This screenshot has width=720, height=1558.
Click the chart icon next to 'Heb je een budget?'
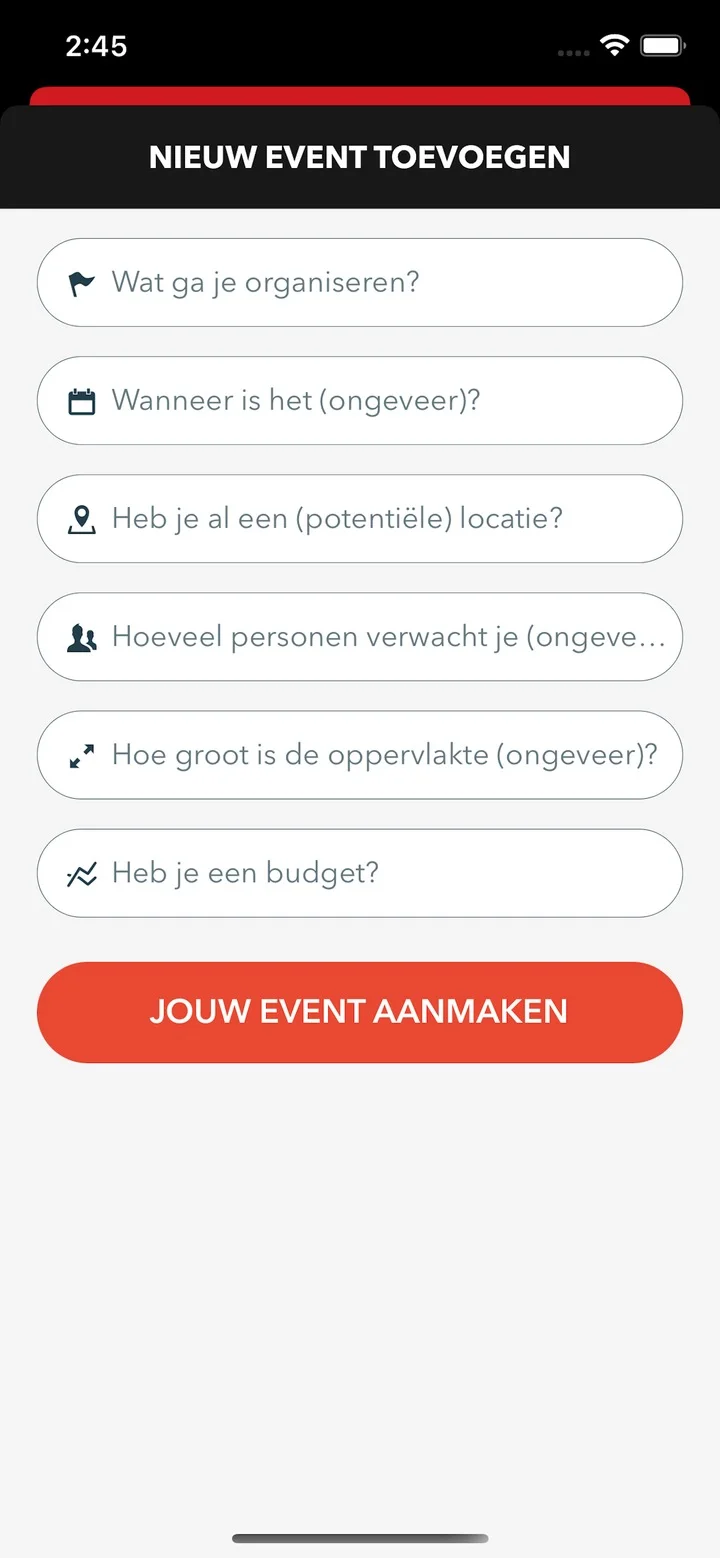(84, 872)
